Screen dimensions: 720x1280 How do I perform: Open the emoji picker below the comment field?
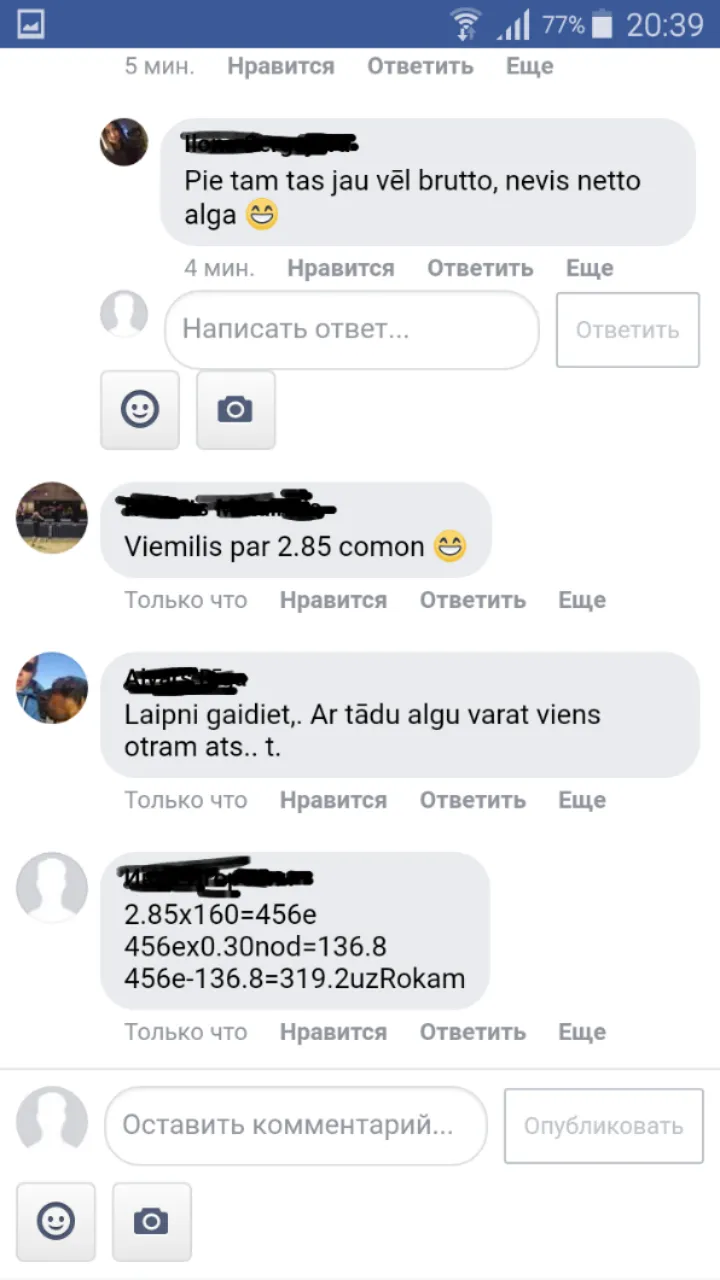[x=56, y=1221]
